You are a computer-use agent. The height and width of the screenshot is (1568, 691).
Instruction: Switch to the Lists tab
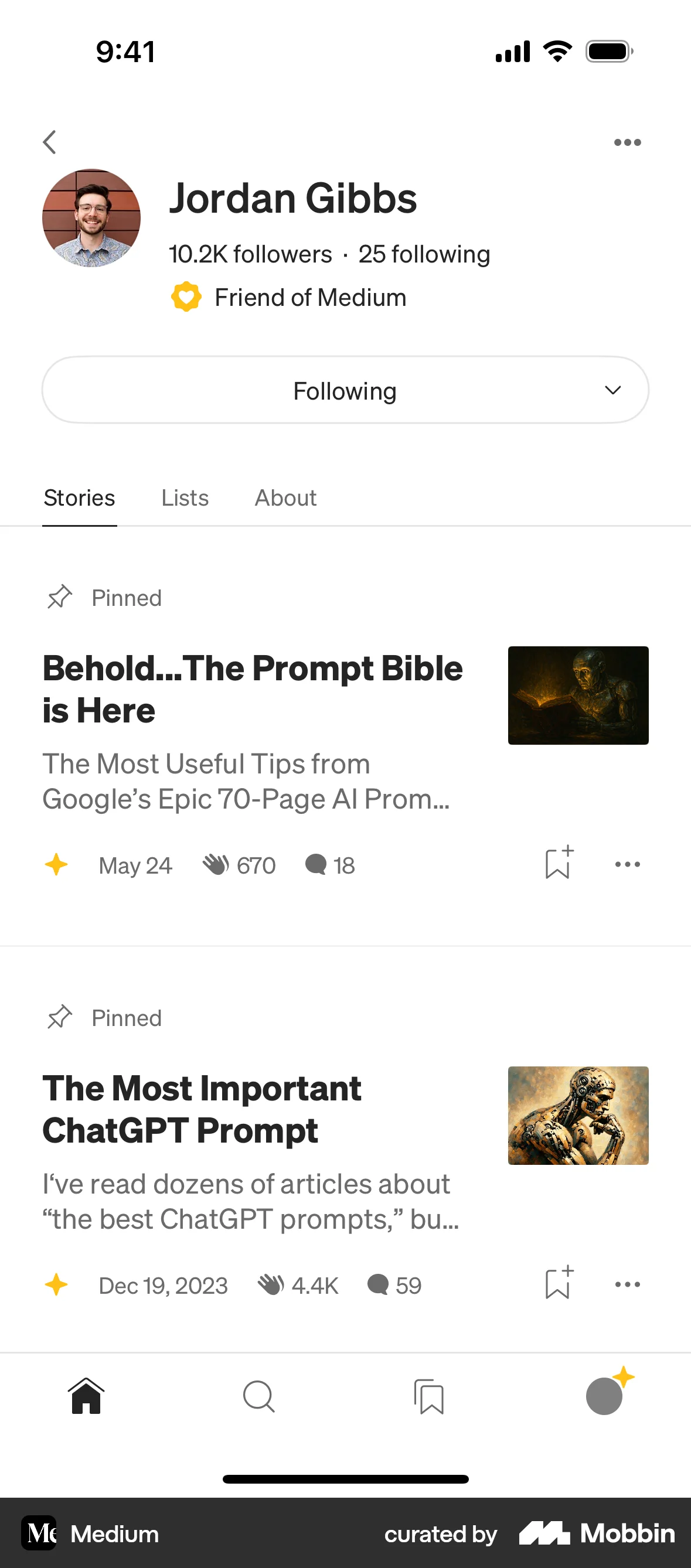tap(185, 498)
